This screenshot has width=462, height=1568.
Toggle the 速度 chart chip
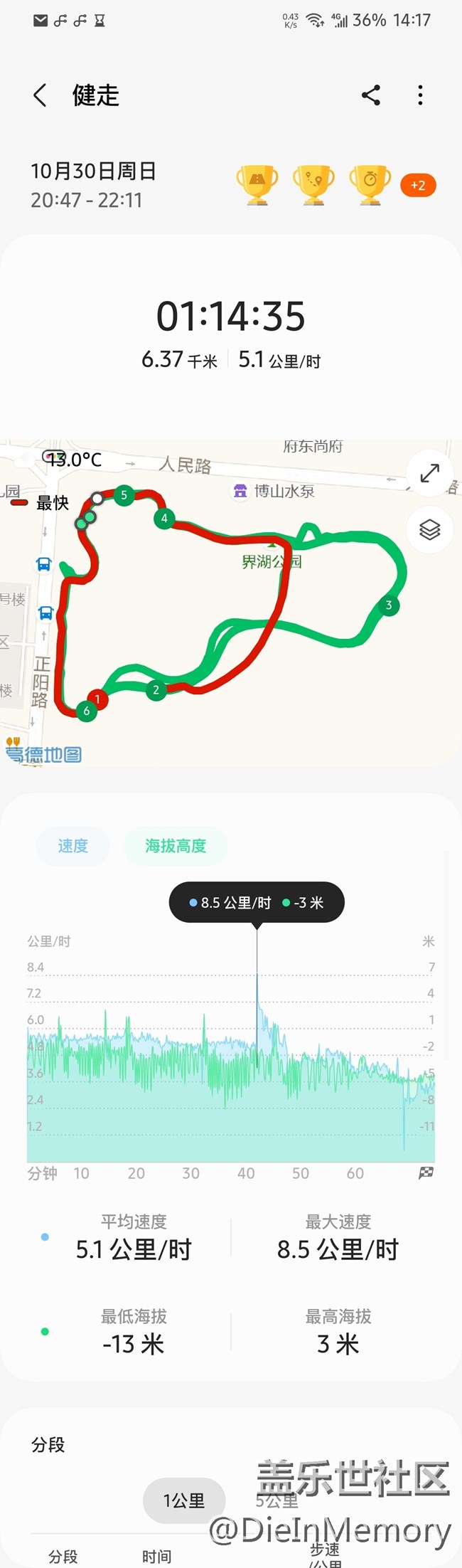click(72, 846)
